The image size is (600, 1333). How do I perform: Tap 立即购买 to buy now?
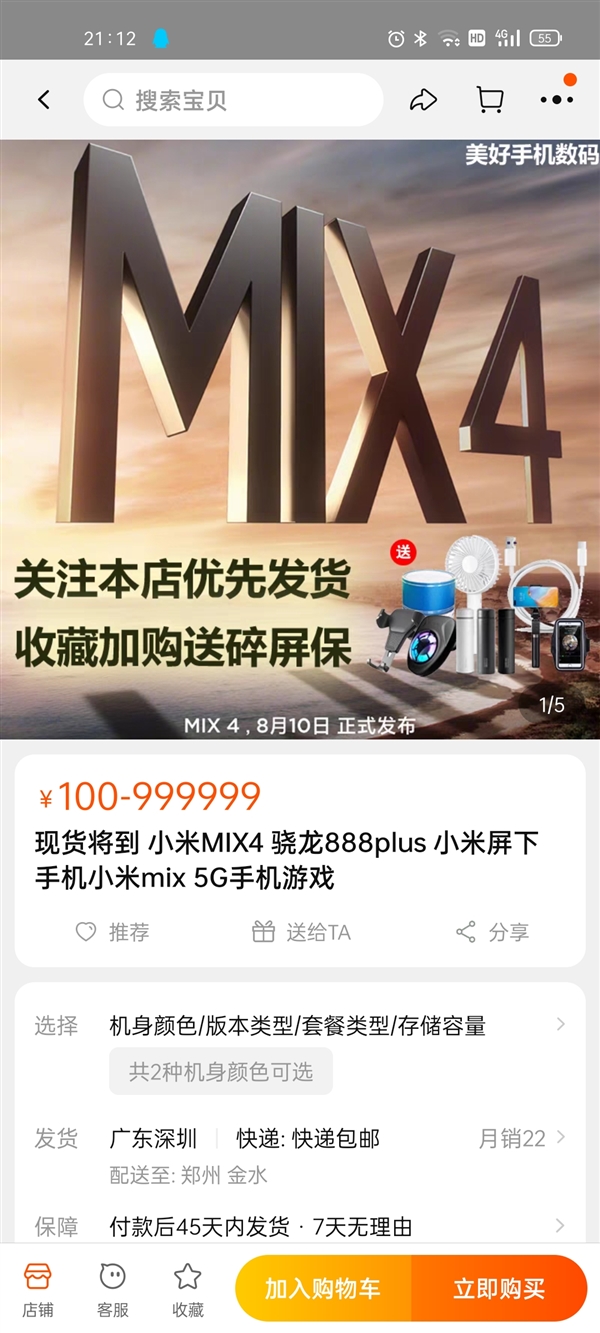pos(498,1288)
